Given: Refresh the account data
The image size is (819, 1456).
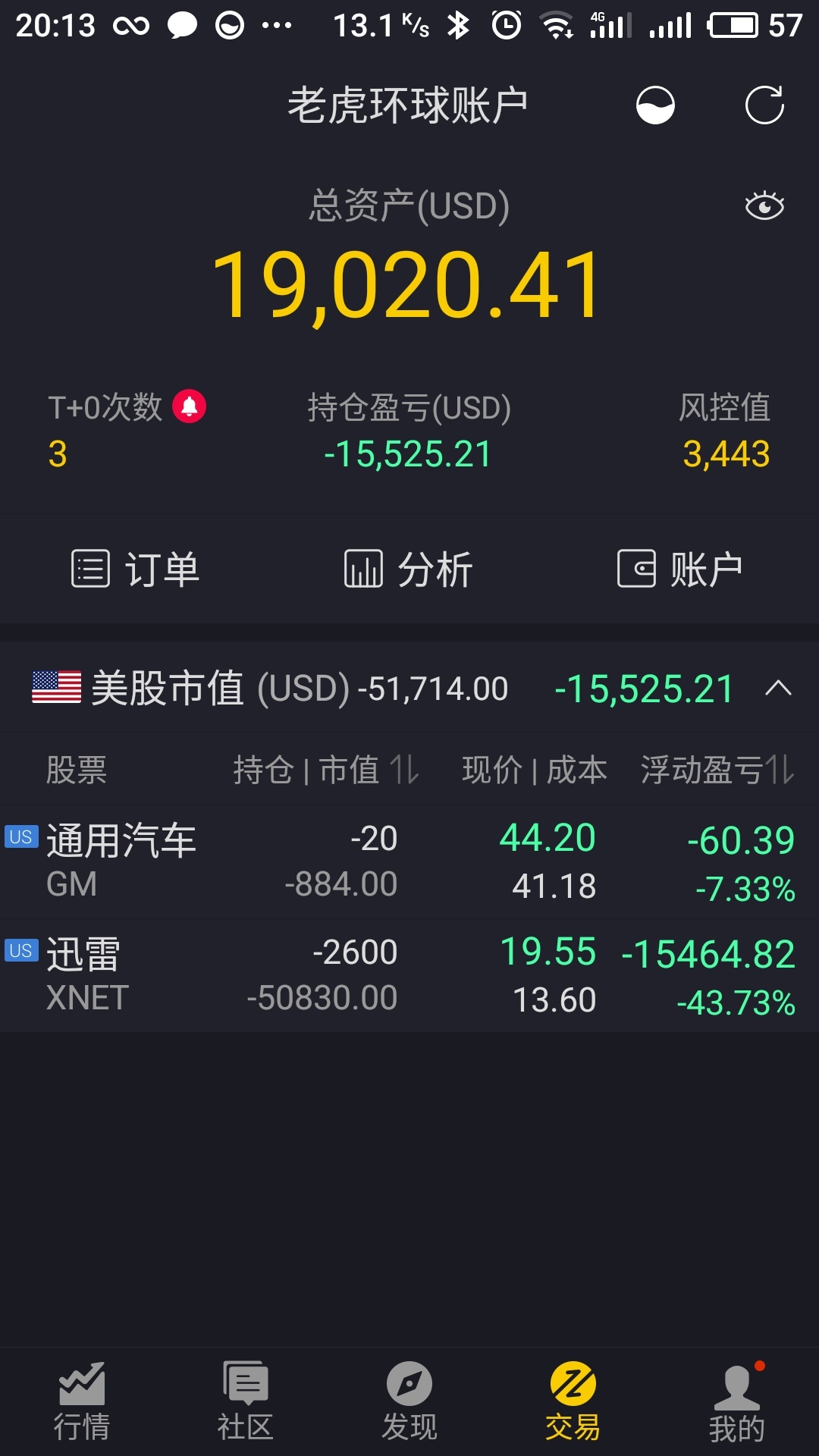Looking at the screenshot, I should [x=764, y=105].
